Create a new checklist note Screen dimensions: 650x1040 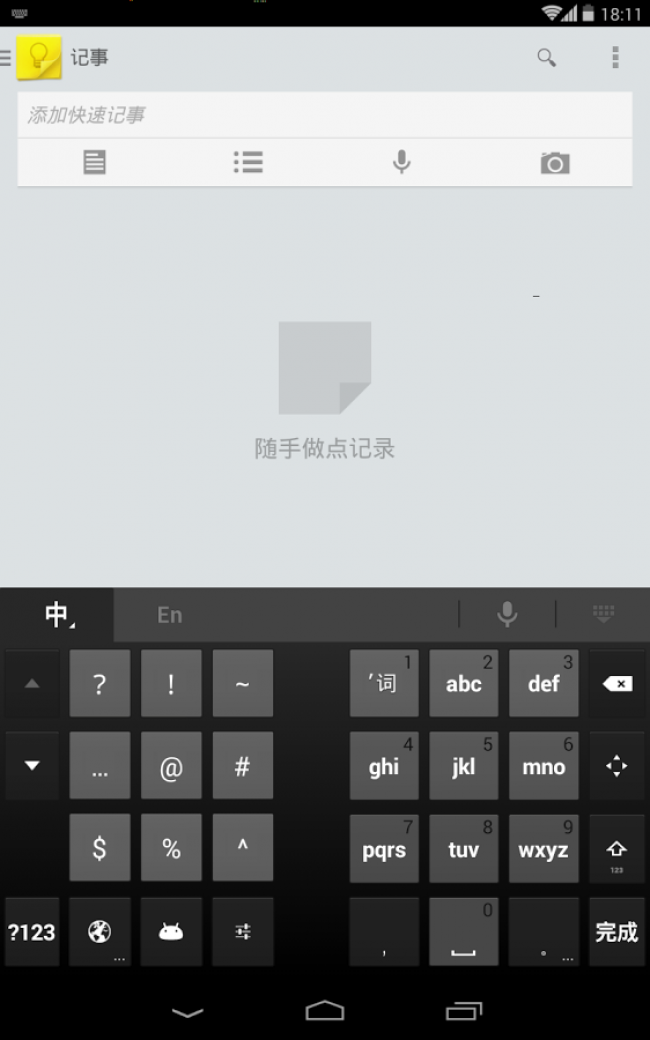tap(248, 162)
